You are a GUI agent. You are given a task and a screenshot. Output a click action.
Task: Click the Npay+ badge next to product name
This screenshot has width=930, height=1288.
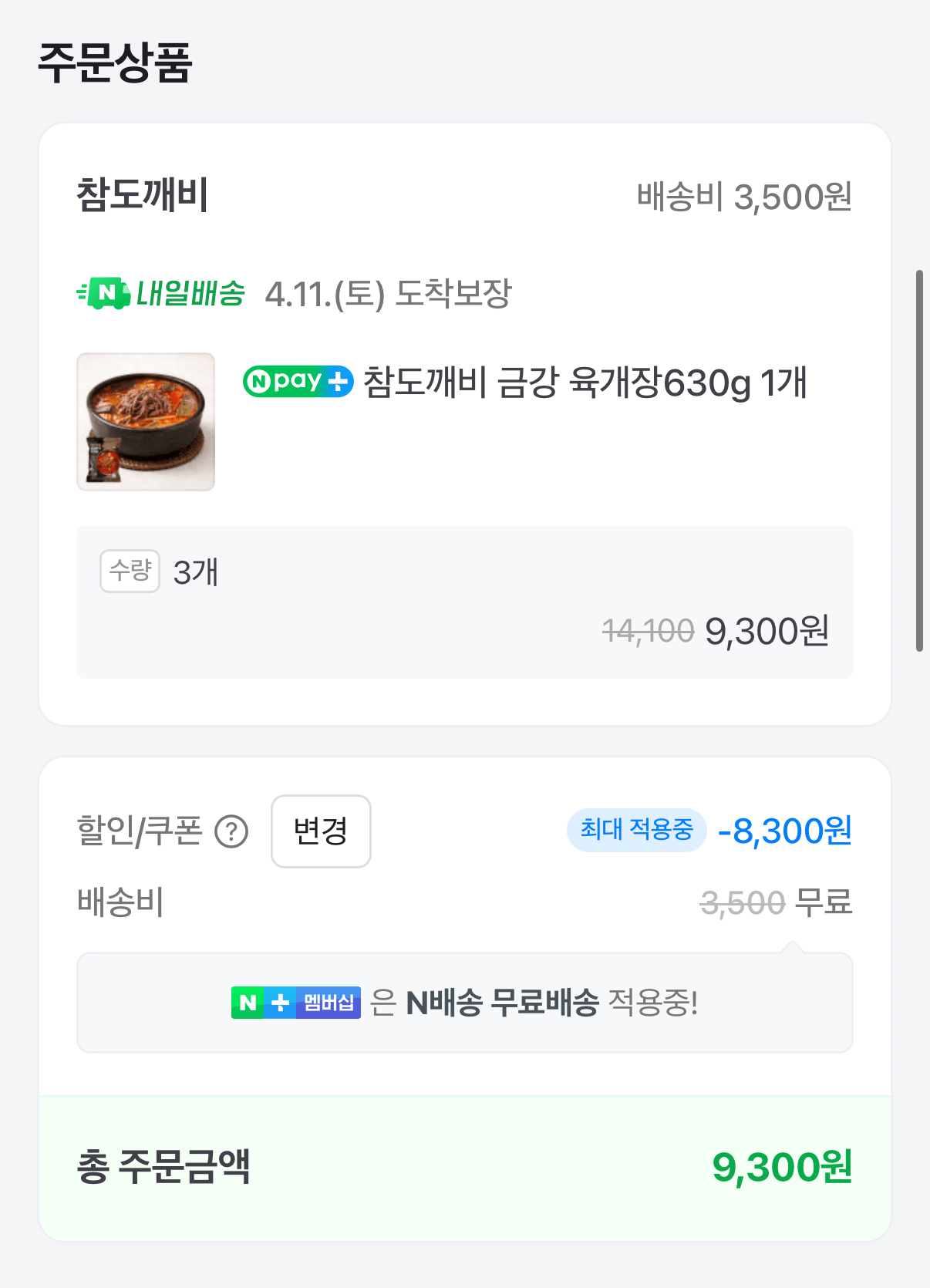click(297, 381)
